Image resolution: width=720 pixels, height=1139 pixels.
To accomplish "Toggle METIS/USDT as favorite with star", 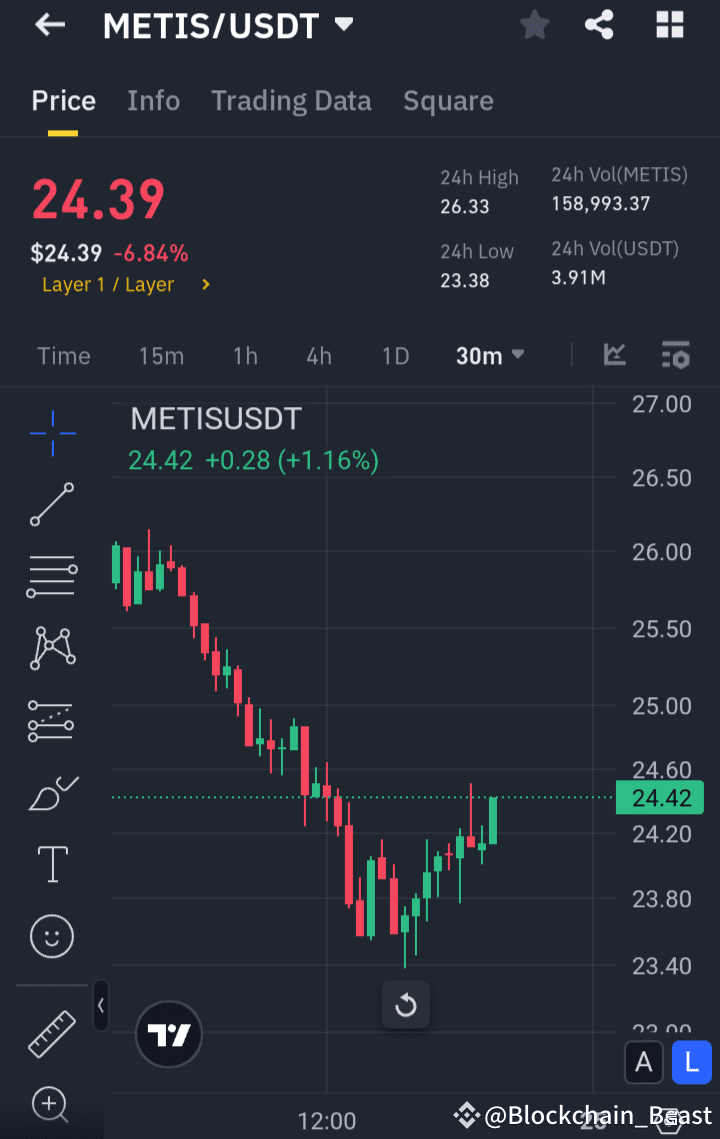I will (x=534, y=25).
